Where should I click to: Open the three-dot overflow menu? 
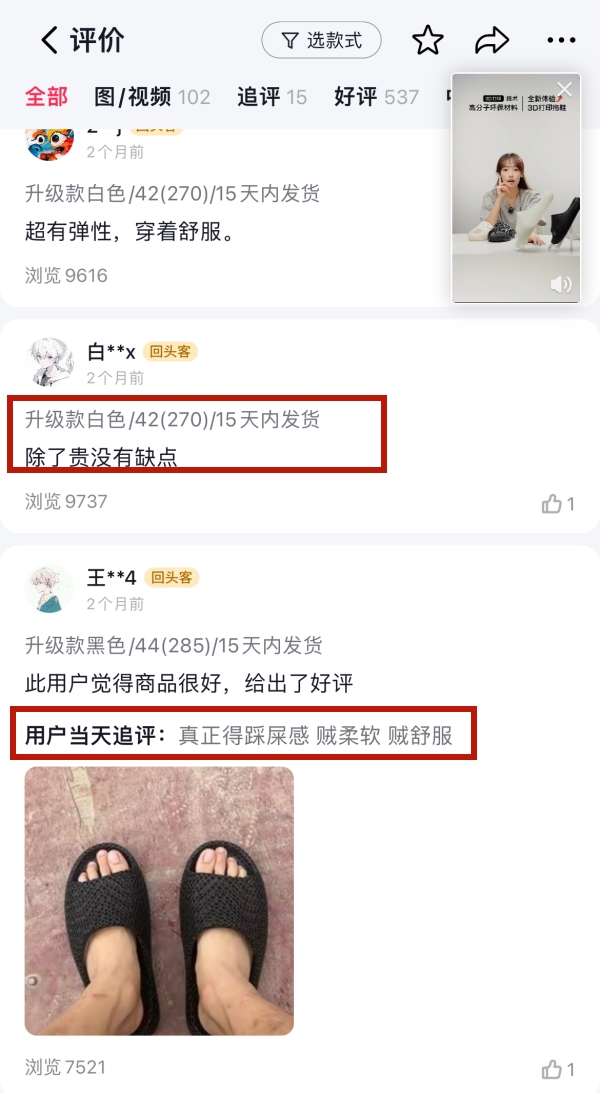click(561, 40)
